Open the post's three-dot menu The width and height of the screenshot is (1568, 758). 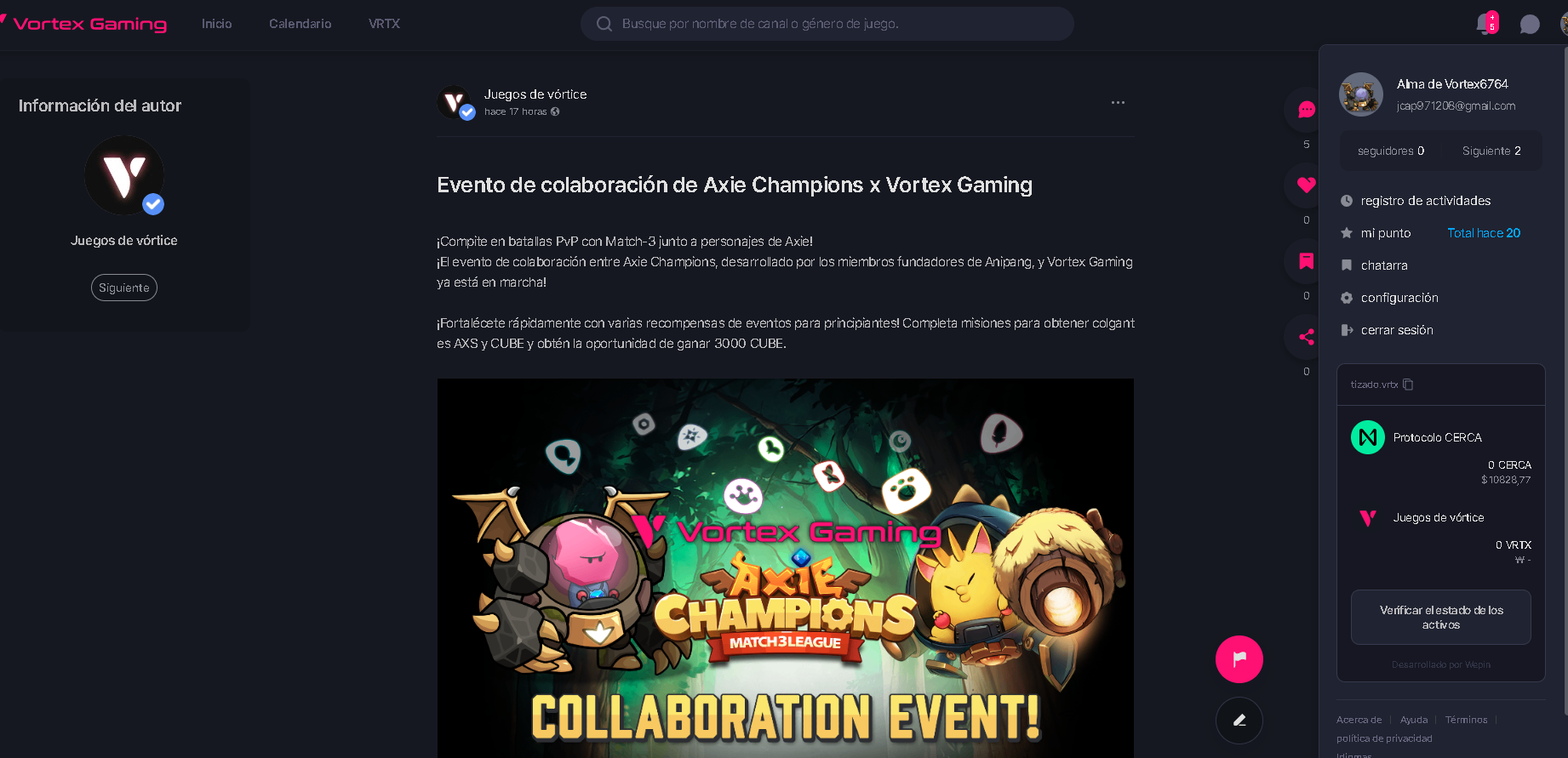[x=1118, y=103]
